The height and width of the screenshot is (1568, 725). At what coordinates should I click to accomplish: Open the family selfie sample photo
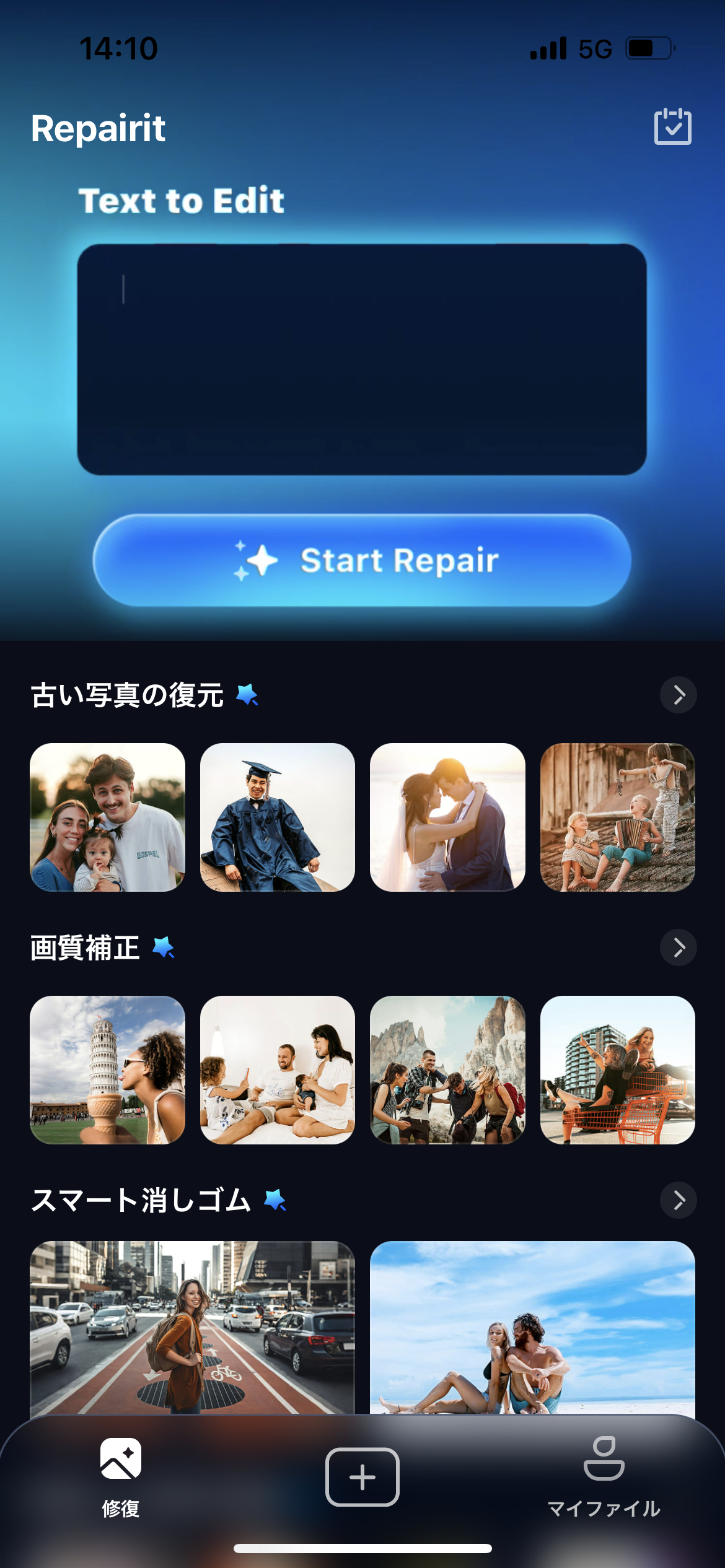pyautogui.click(x=108, y=817)
